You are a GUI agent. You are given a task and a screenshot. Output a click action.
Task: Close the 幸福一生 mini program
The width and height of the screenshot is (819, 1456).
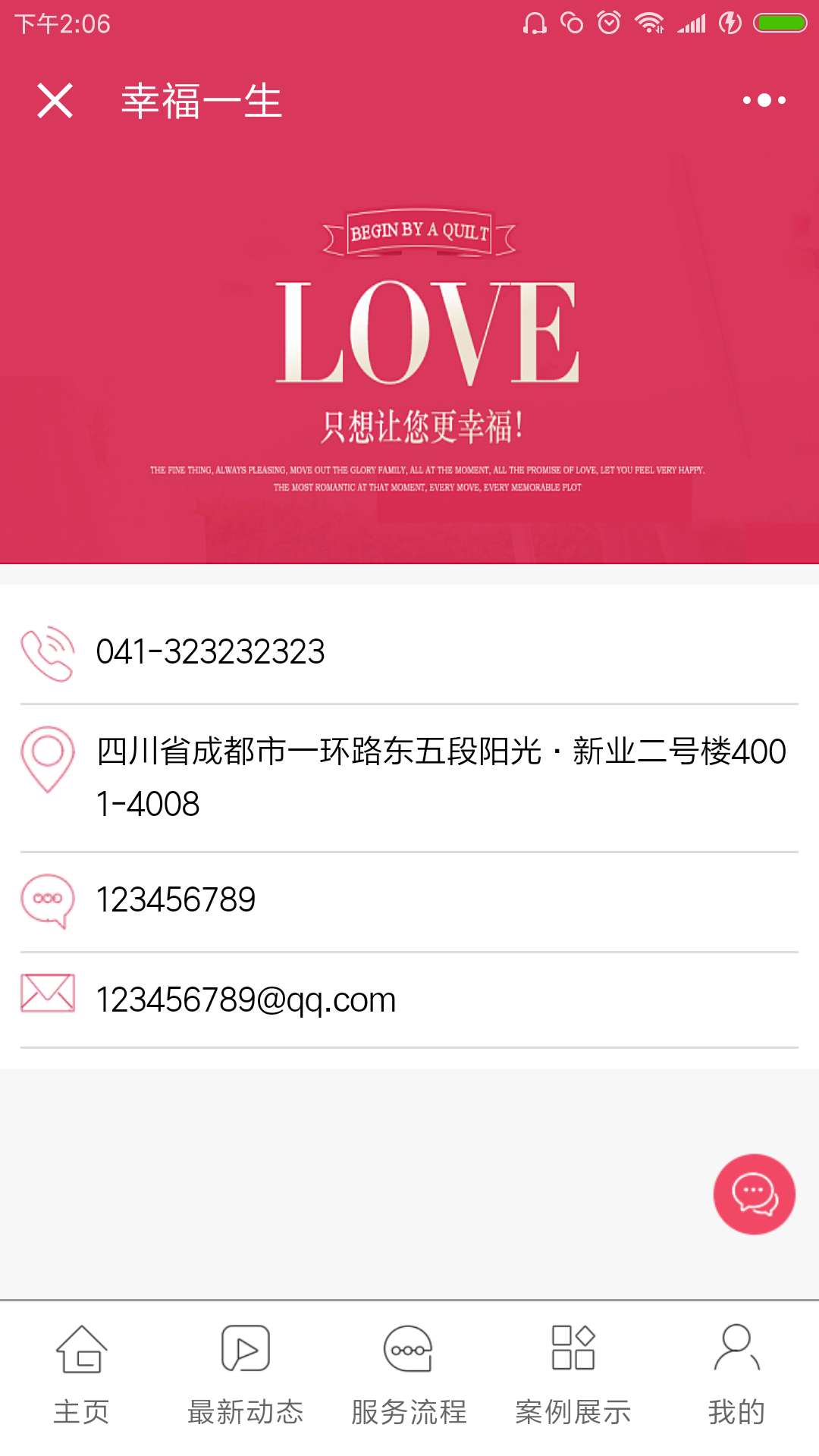(55, 101)
